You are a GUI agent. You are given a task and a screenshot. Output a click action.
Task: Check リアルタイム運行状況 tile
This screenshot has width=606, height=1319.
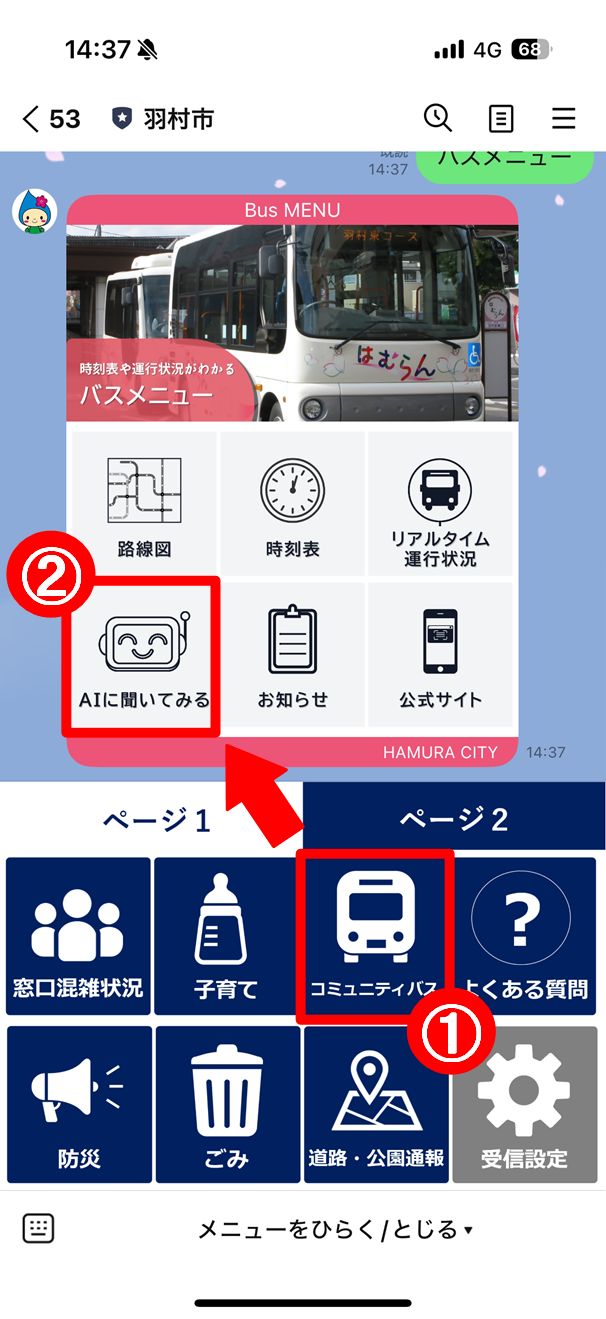[440, 504]
